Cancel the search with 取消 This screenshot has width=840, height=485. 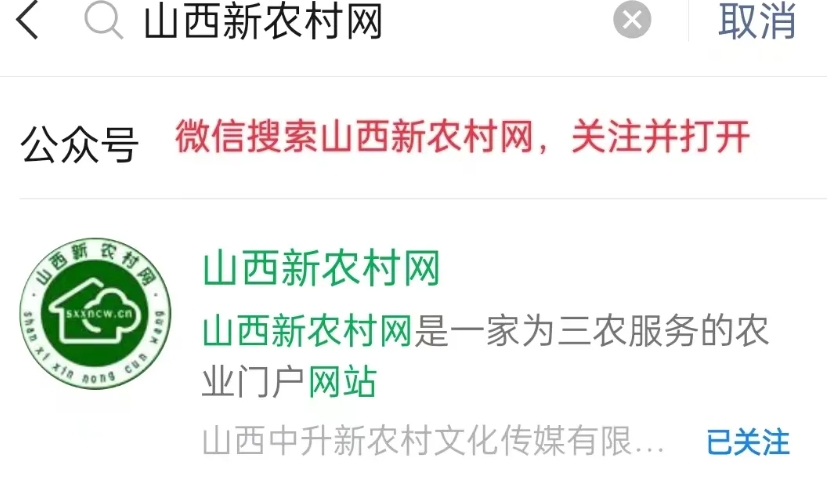757,22
